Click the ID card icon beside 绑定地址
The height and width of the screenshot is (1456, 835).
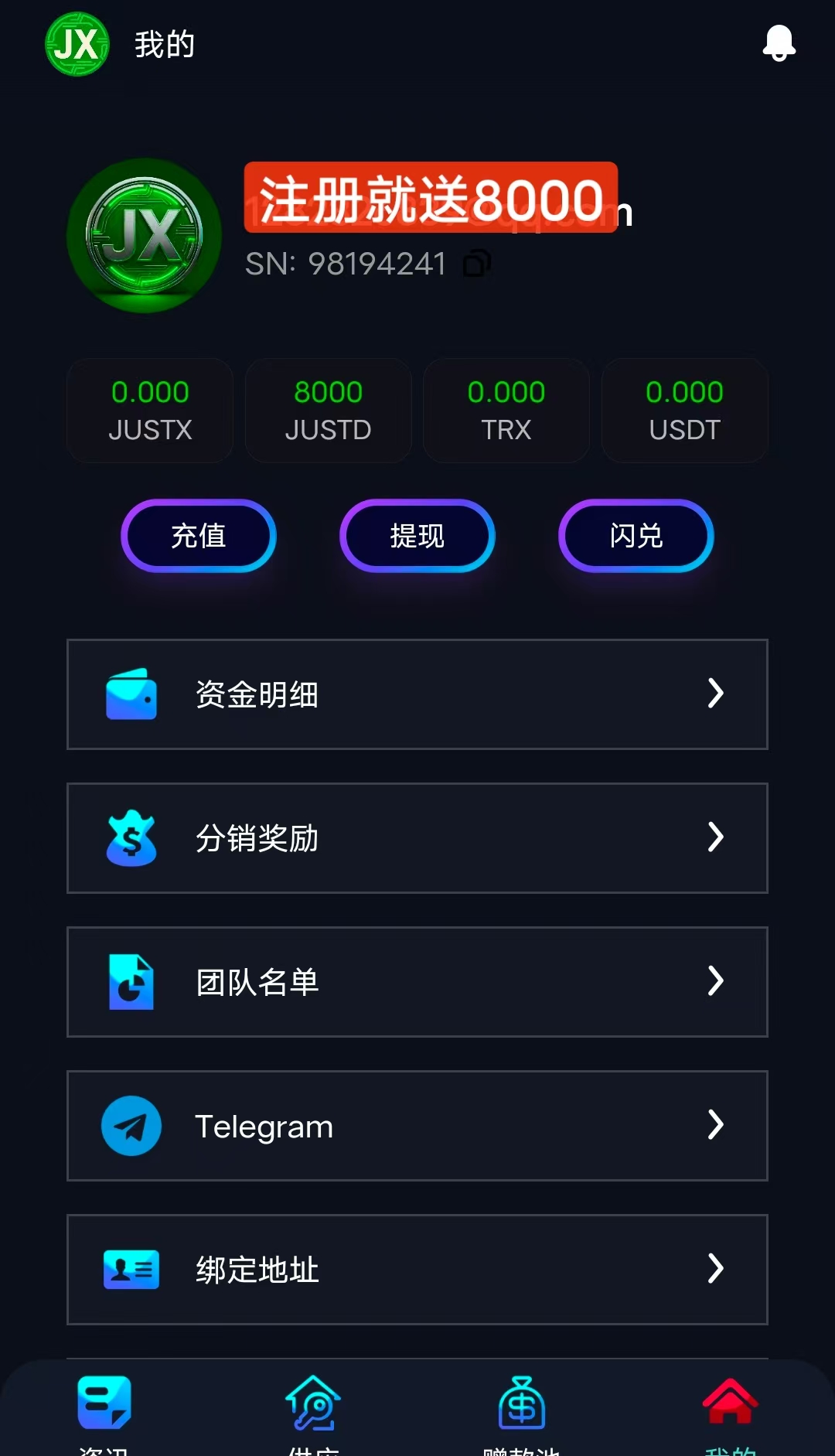131,1269
